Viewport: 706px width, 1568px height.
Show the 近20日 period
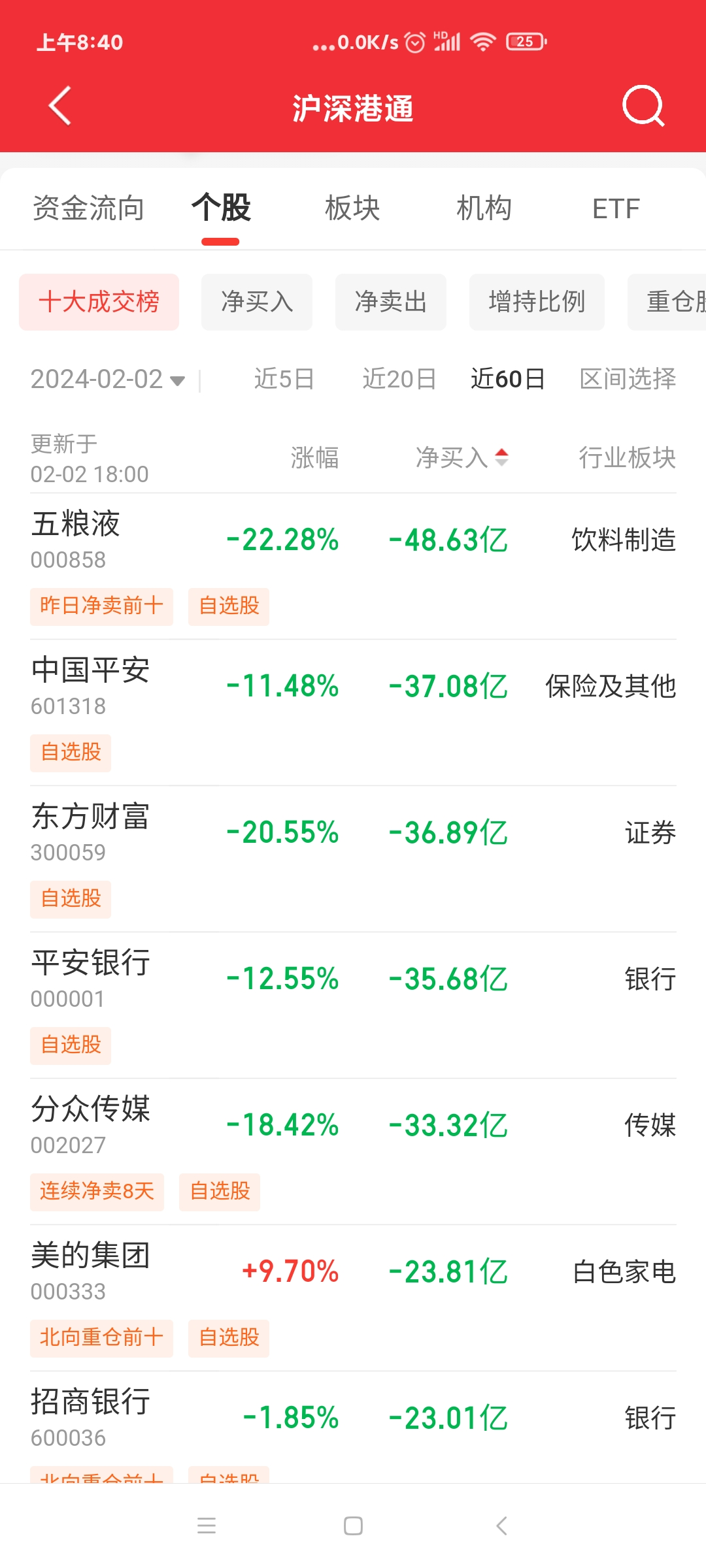[x=399, y=379]
